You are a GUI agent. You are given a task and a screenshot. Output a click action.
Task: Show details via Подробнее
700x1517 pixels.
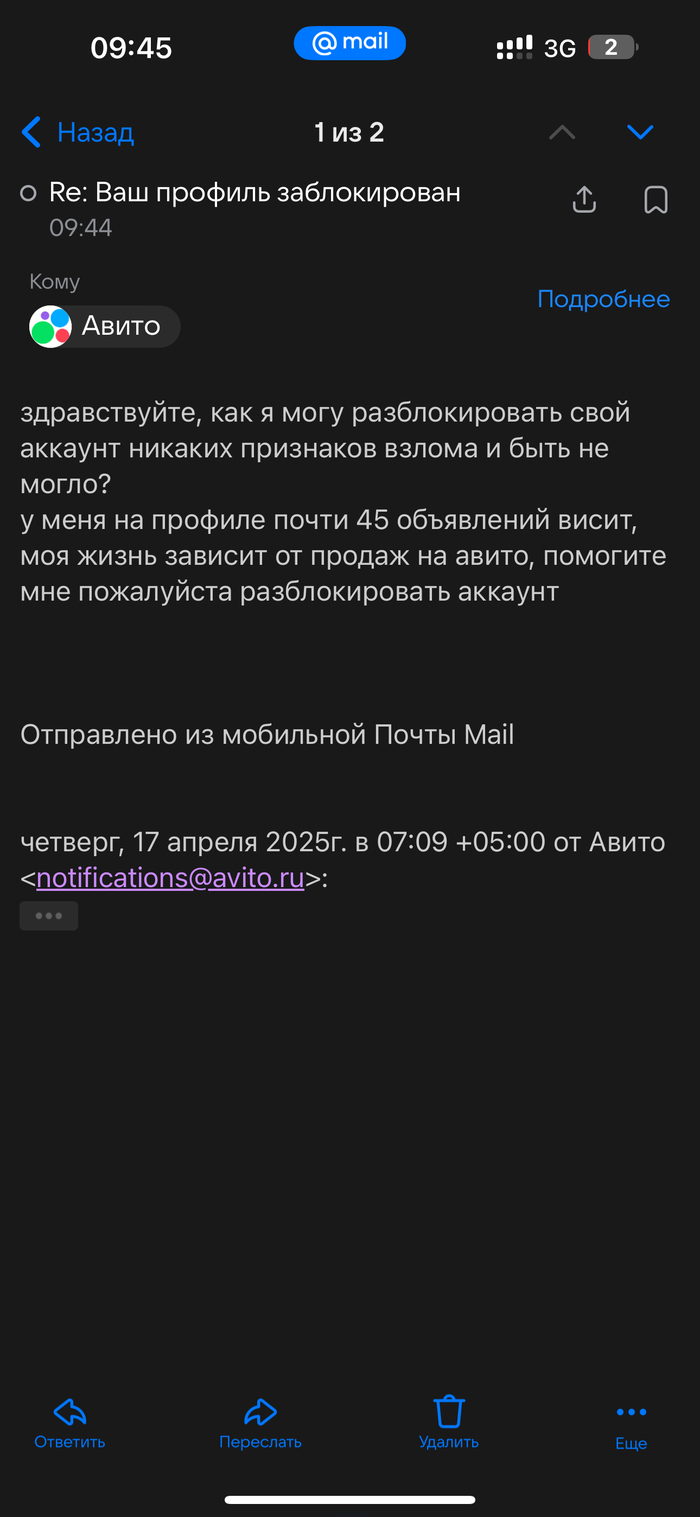point(603,299)
